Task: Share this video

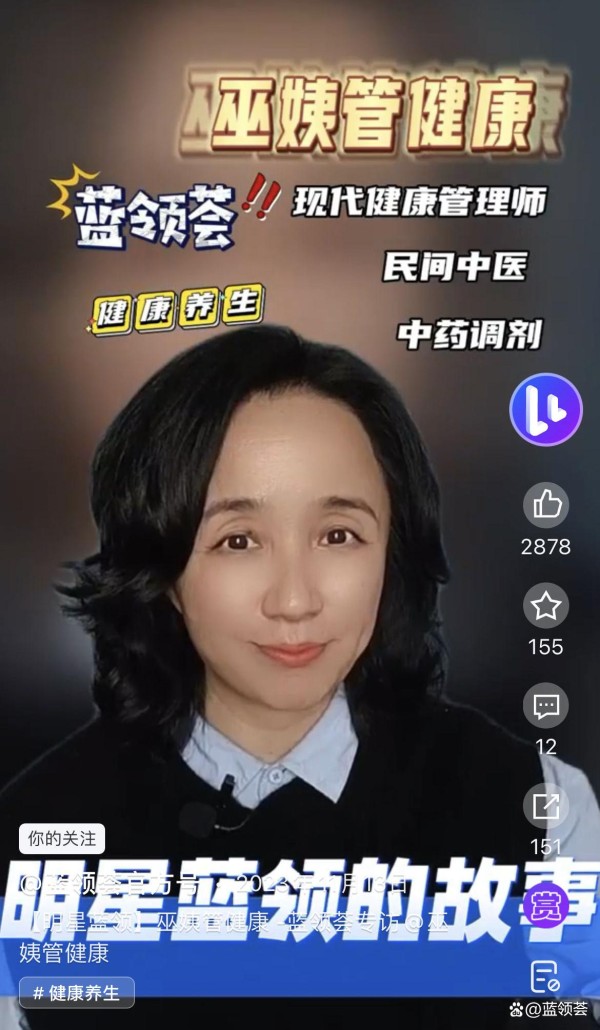Action: click(546, 806)
